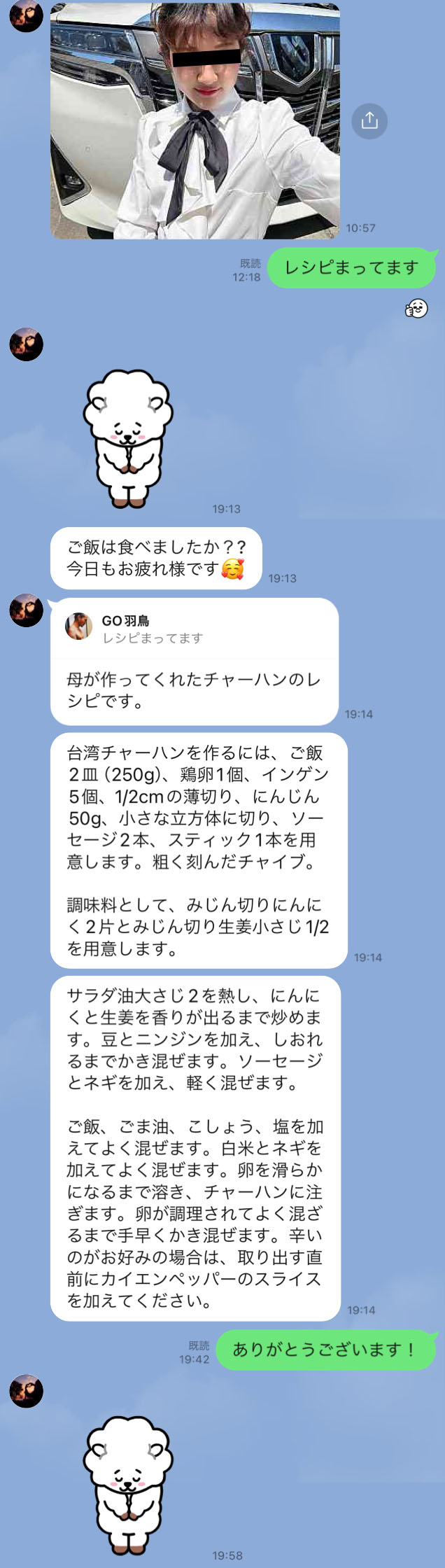Open the received photo in full view
The image size is (445, 1568).
click(195, 120)
